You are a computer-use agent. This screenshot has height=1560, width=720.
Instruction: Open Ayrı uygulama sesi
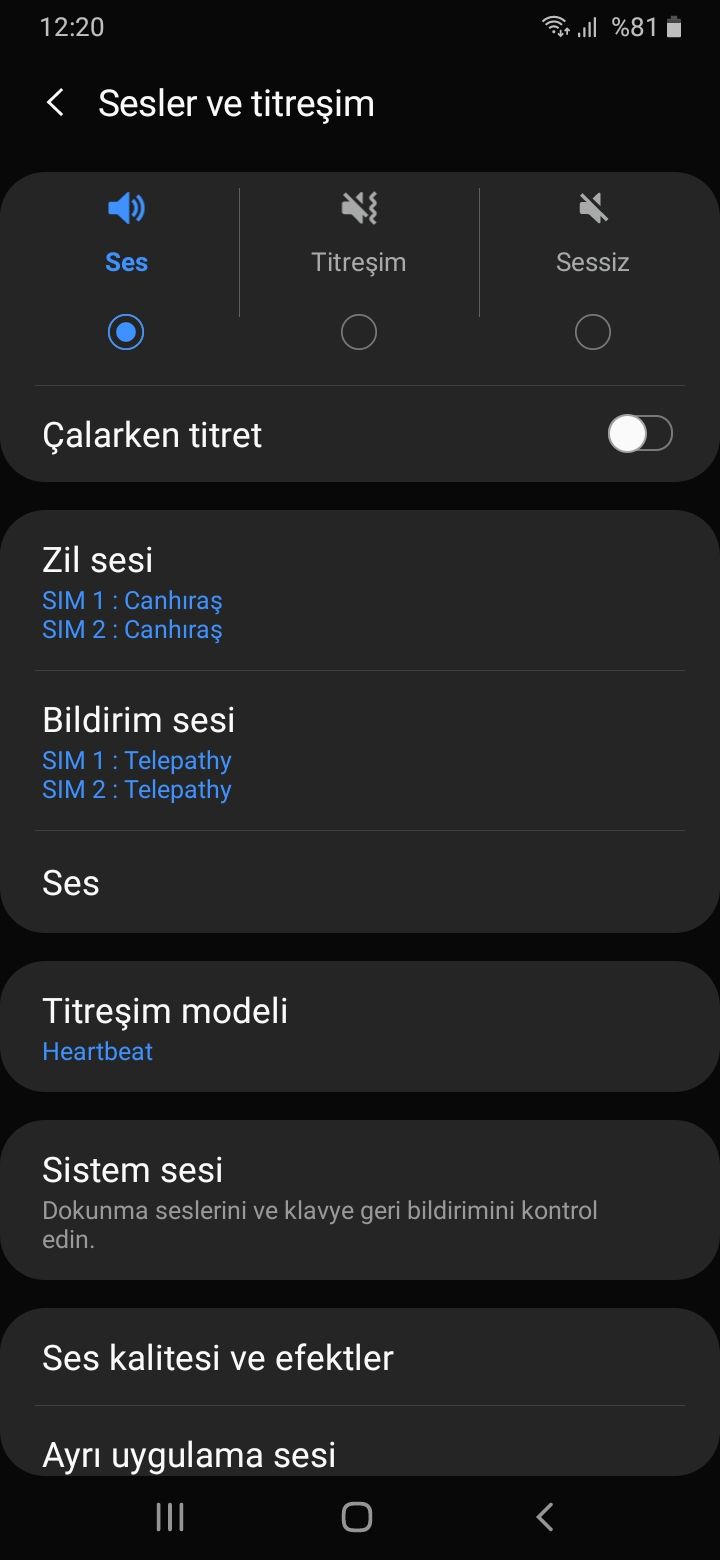(x=360, y=1452)
